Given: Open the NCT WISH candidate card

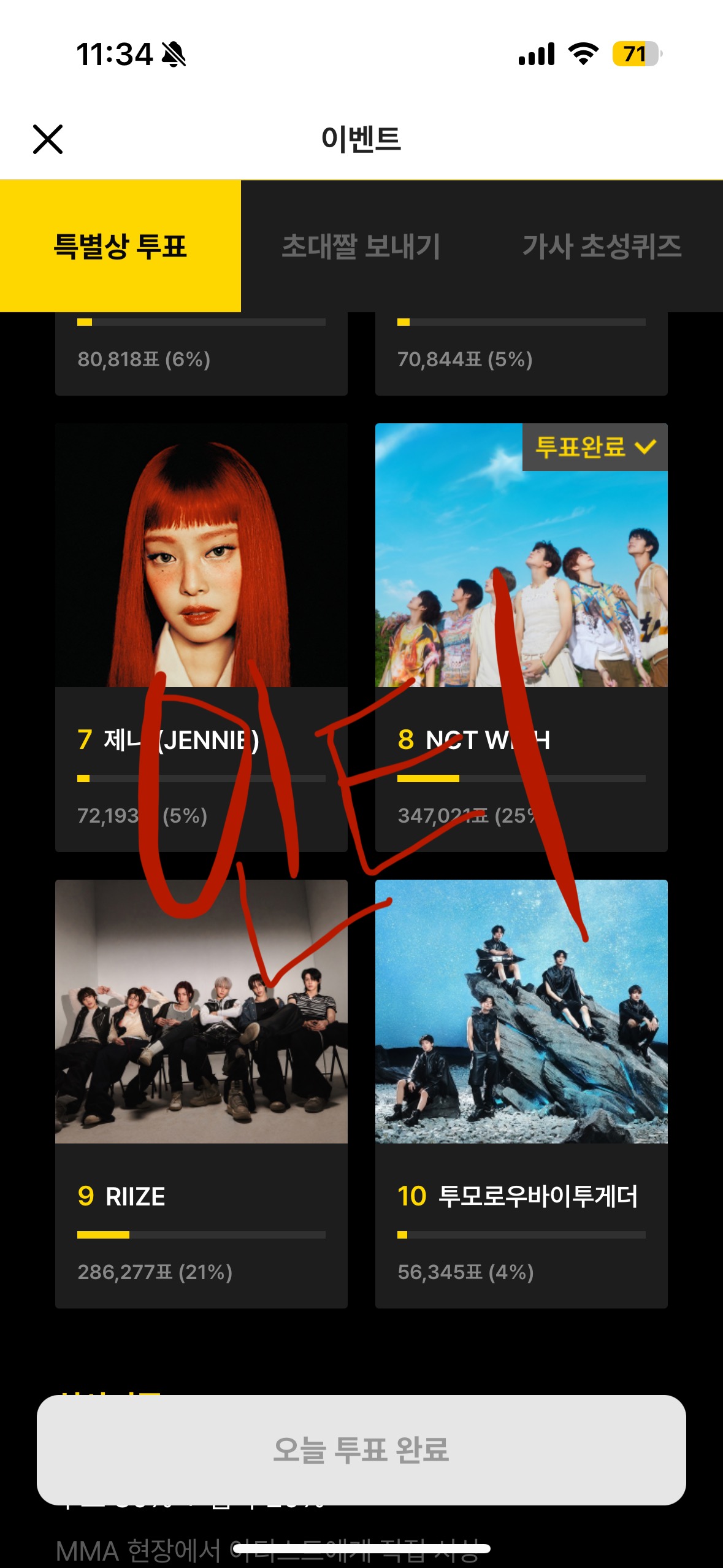Looking at the screenshot, I should 521,637.
